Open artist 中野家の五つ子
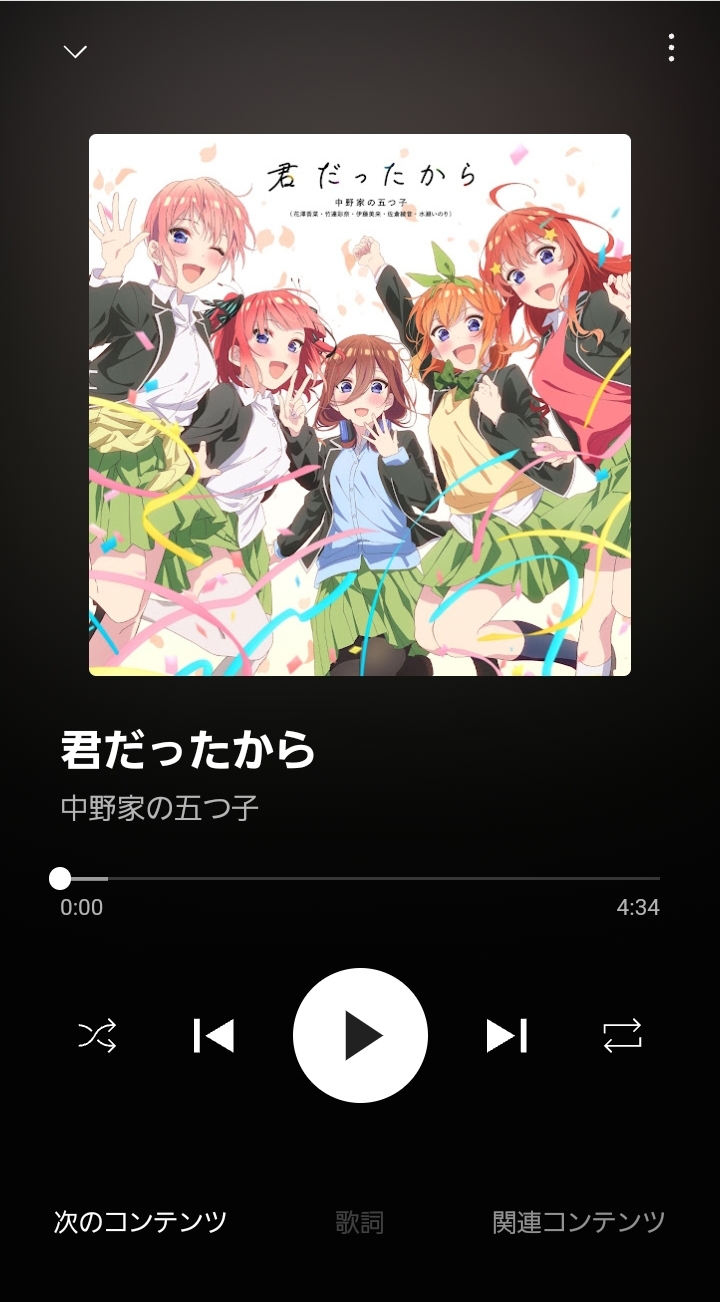Screen dimensions: 720x1302 160,807
